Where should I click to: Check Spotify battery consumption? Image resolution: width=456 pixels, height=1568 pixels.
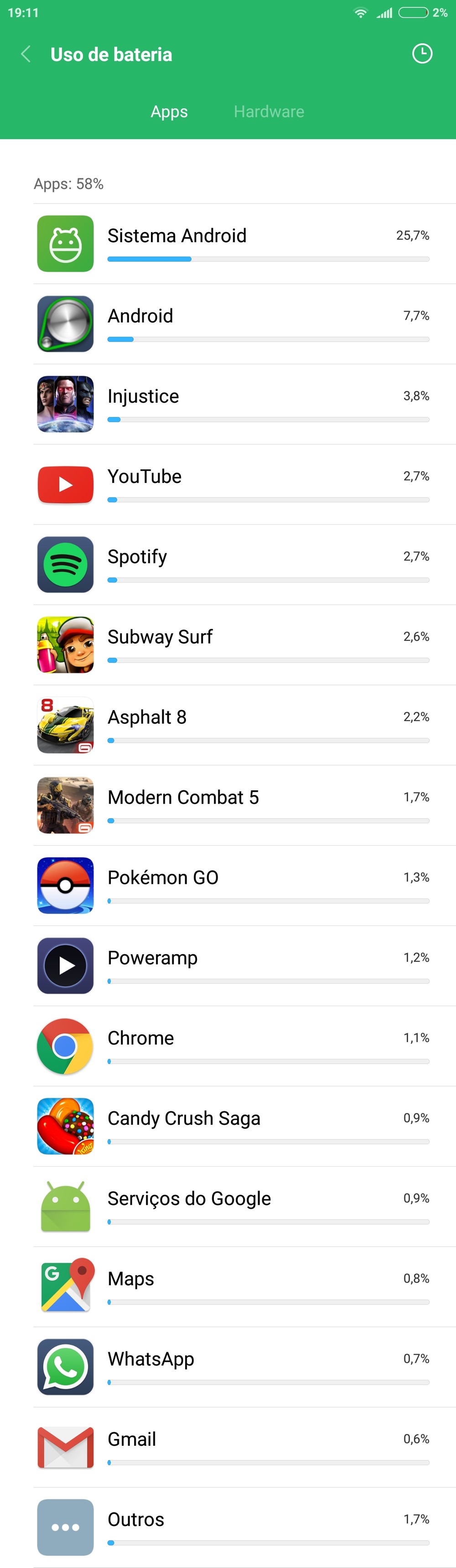pyautogui.click(x=244, y=565)
